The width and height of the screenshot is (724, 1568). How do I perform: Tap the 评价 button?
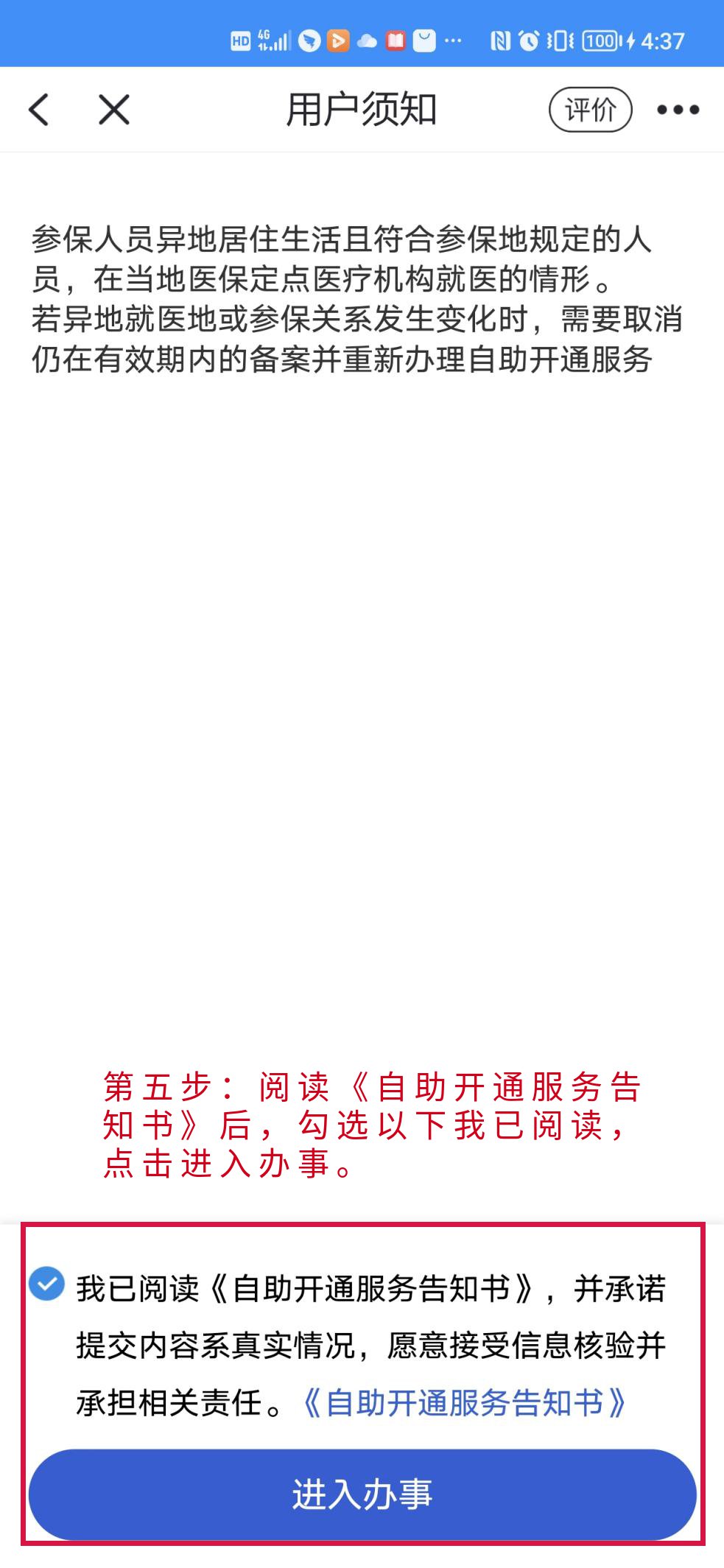click(590, 110)
